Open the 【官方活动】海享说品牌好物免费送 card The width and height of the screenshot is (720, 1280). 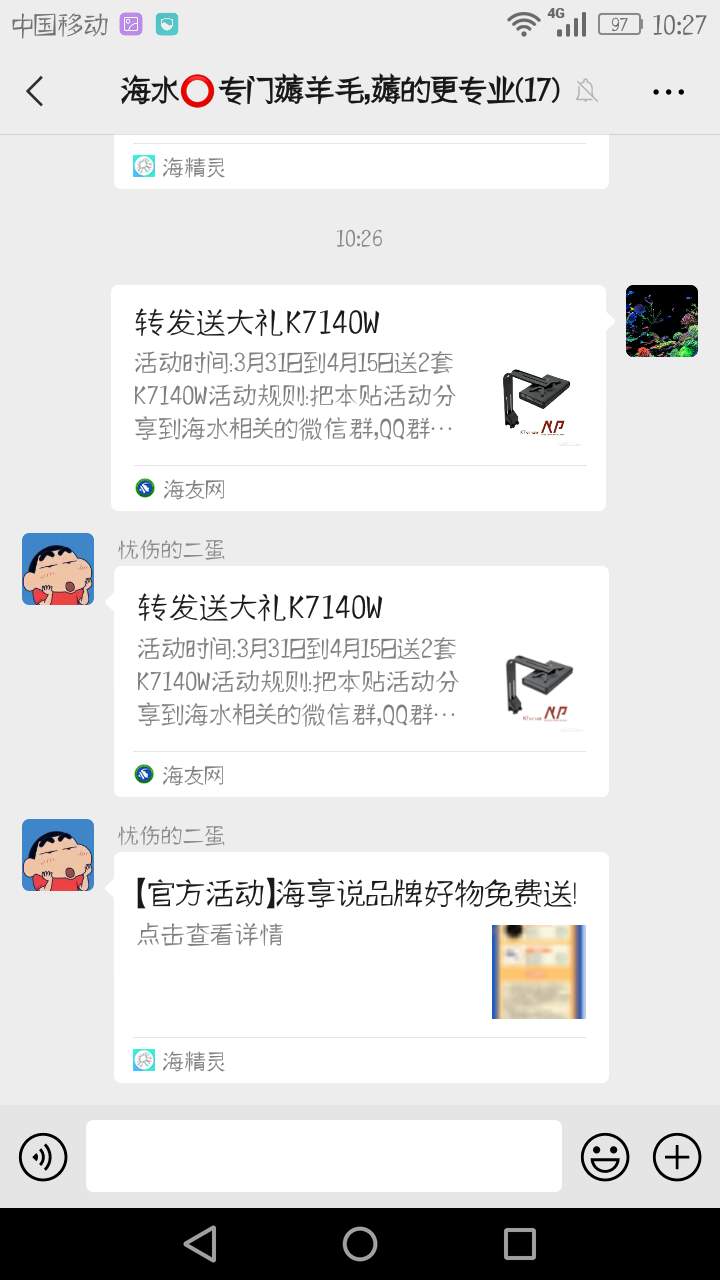(360, 965)
